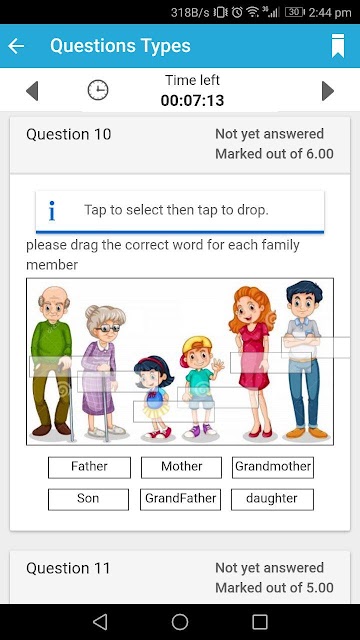The image size is (360, 640).
Task: Tap the bookmark icon in header
Action: [338, 46]
